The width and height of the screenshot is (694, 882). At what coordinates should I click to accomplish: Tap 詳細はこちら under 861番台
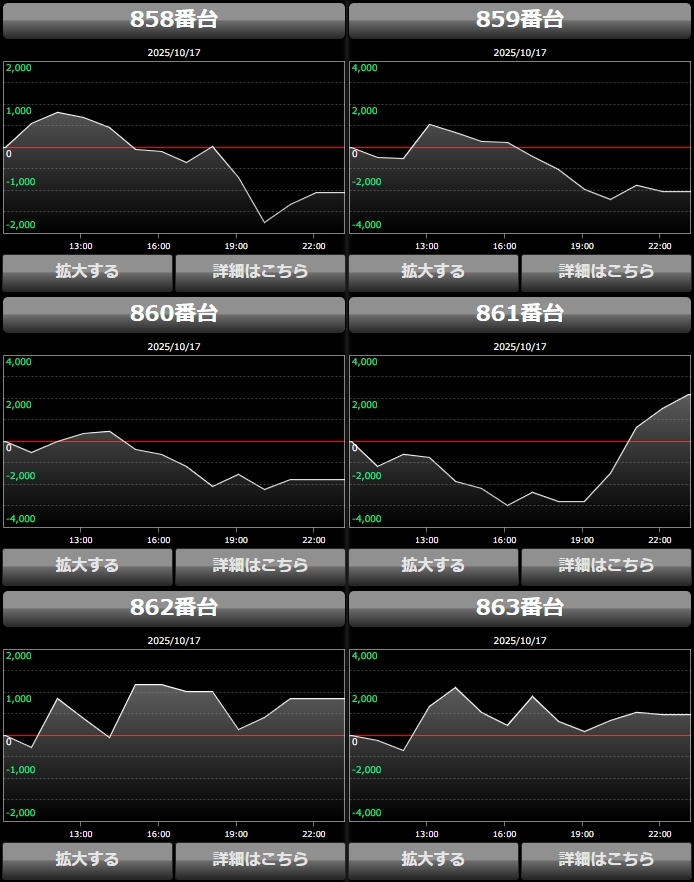point(606,566)
